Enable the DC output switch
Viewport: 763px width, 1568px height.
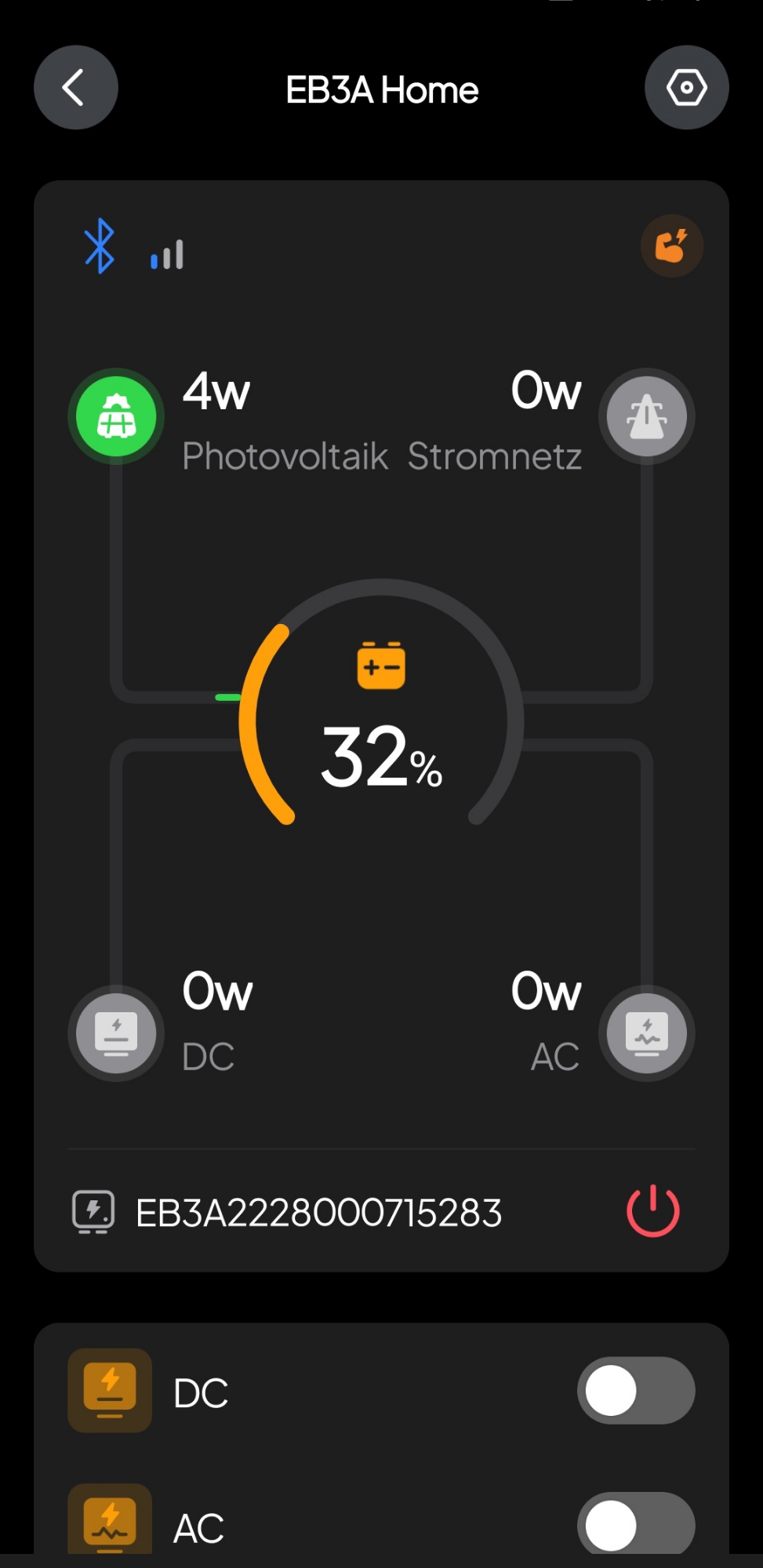coord(636,1391)
